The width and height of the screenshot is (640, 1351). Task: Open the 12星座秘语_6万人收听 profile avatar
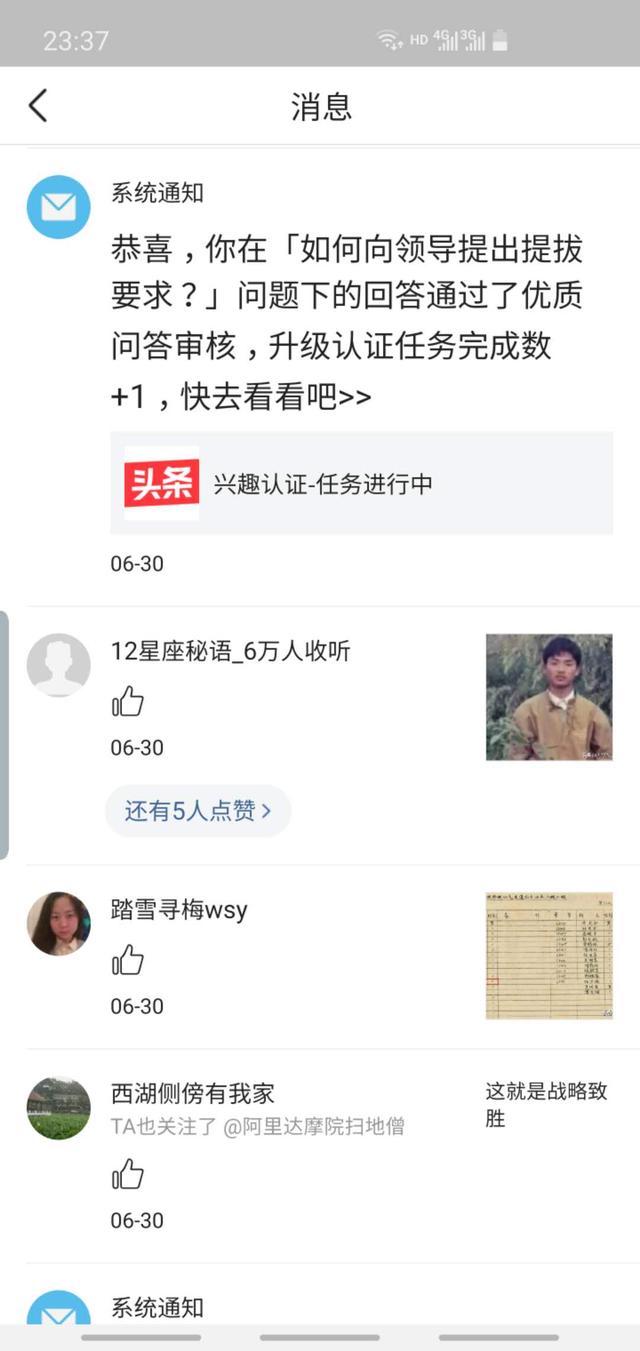59,665
